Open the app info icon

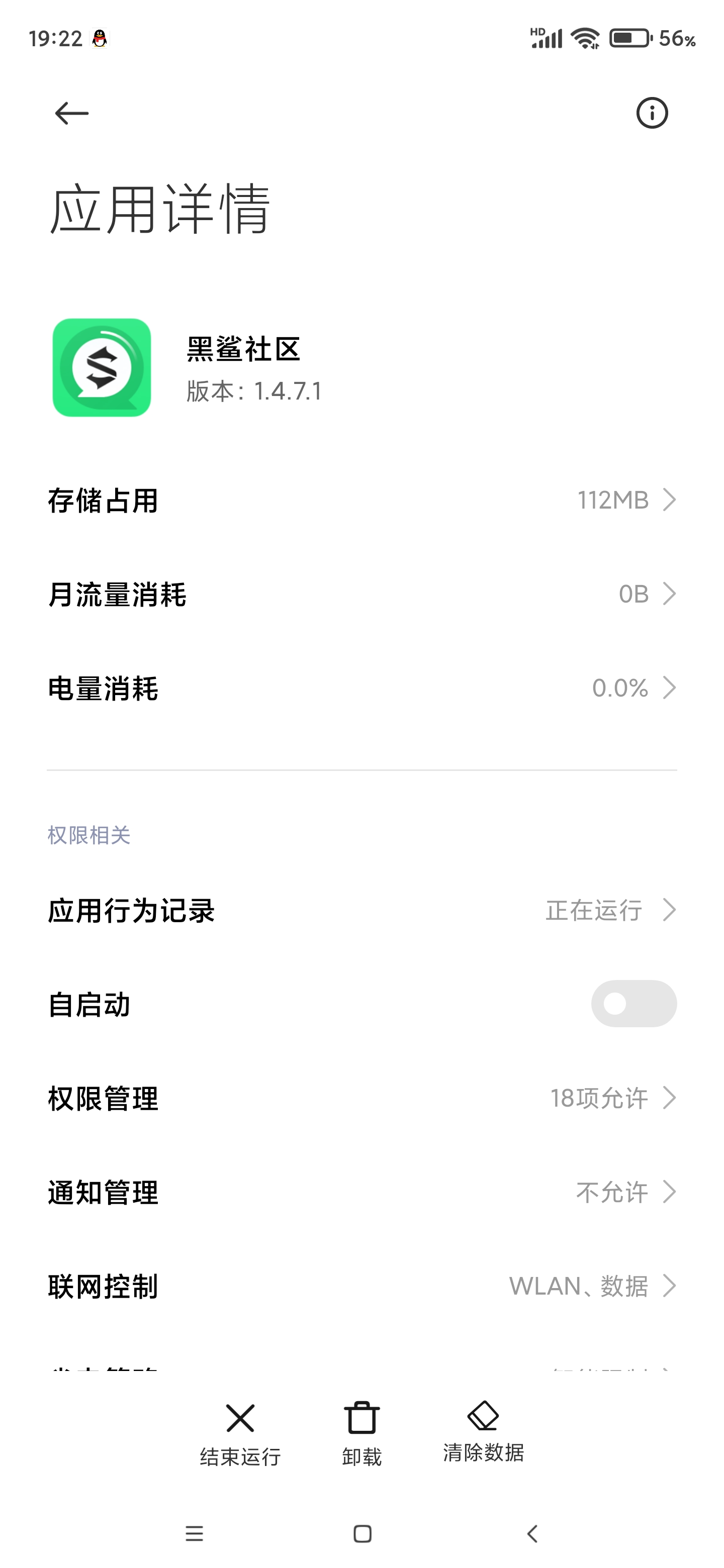[x=652, y=113]
